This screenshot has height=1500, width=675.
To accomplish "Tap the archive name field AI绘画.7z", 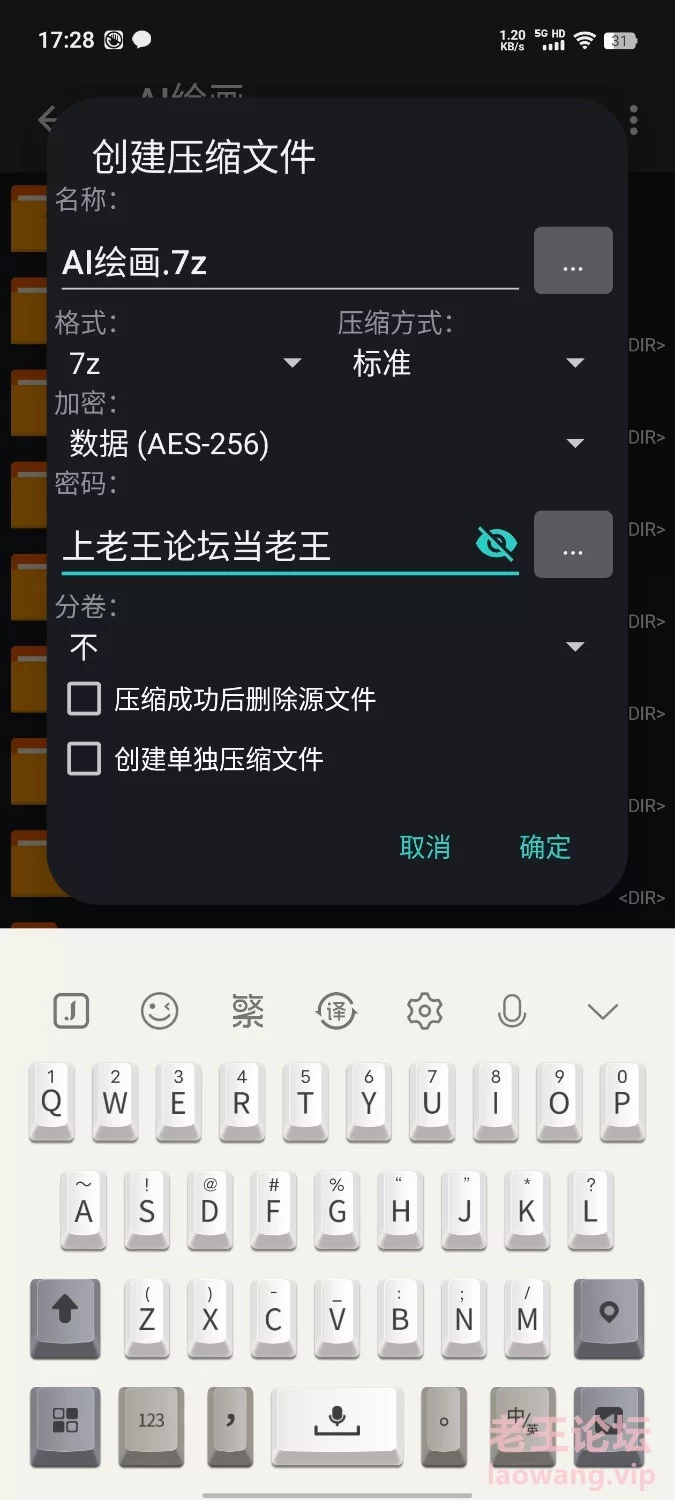I will 290,262.
